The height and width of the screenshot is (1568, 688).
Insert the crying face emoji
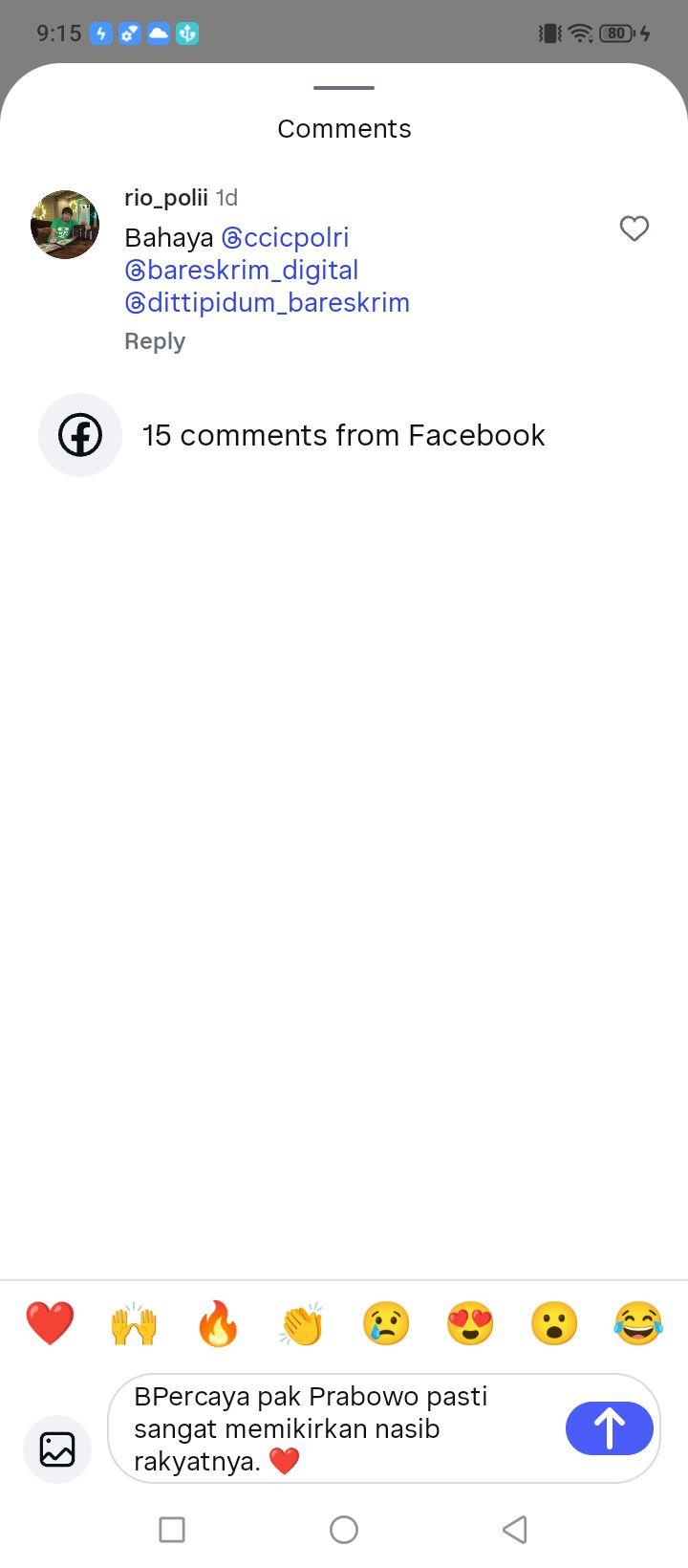(x=386, y=1324)
